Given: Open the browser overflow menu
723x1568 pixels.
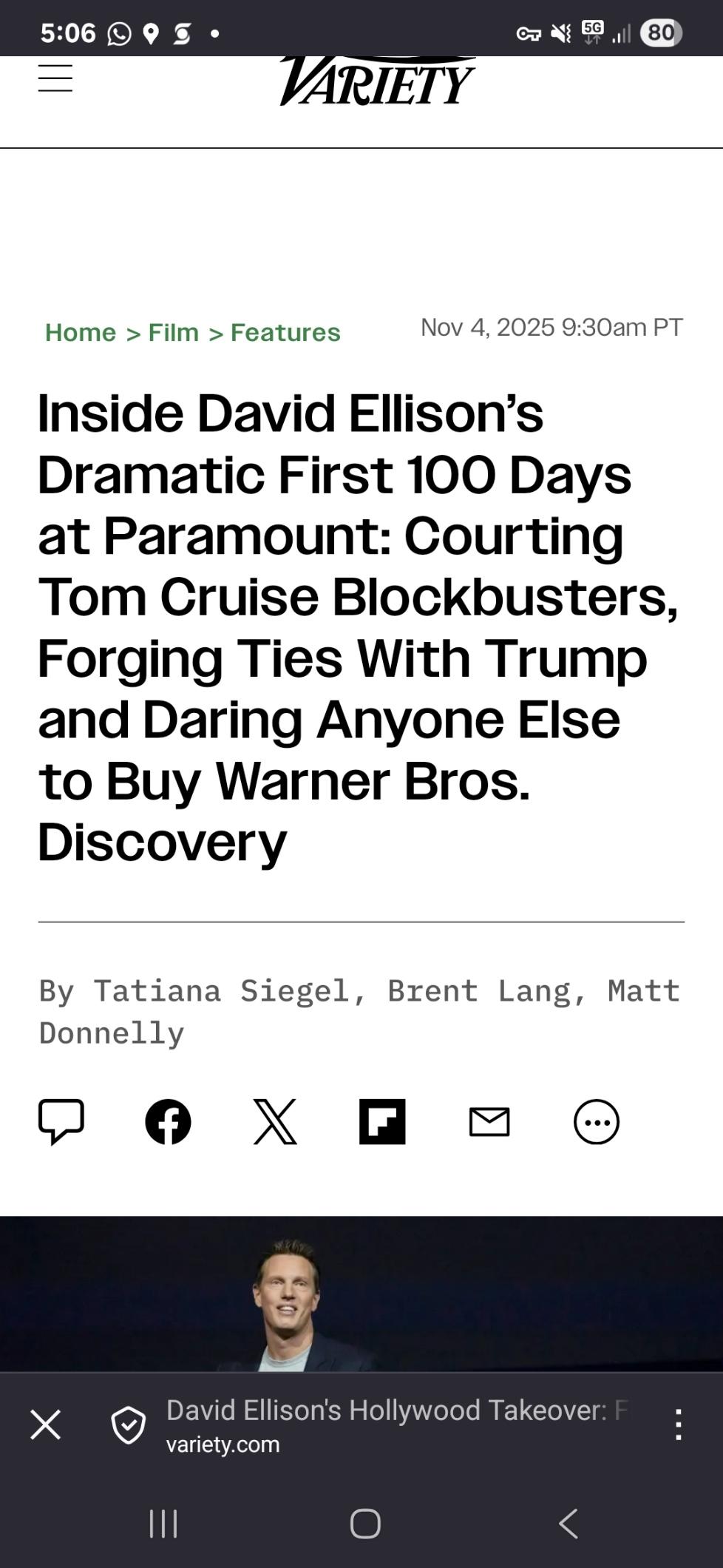Looking at the screenshot, I should (x=678, y=1425).
